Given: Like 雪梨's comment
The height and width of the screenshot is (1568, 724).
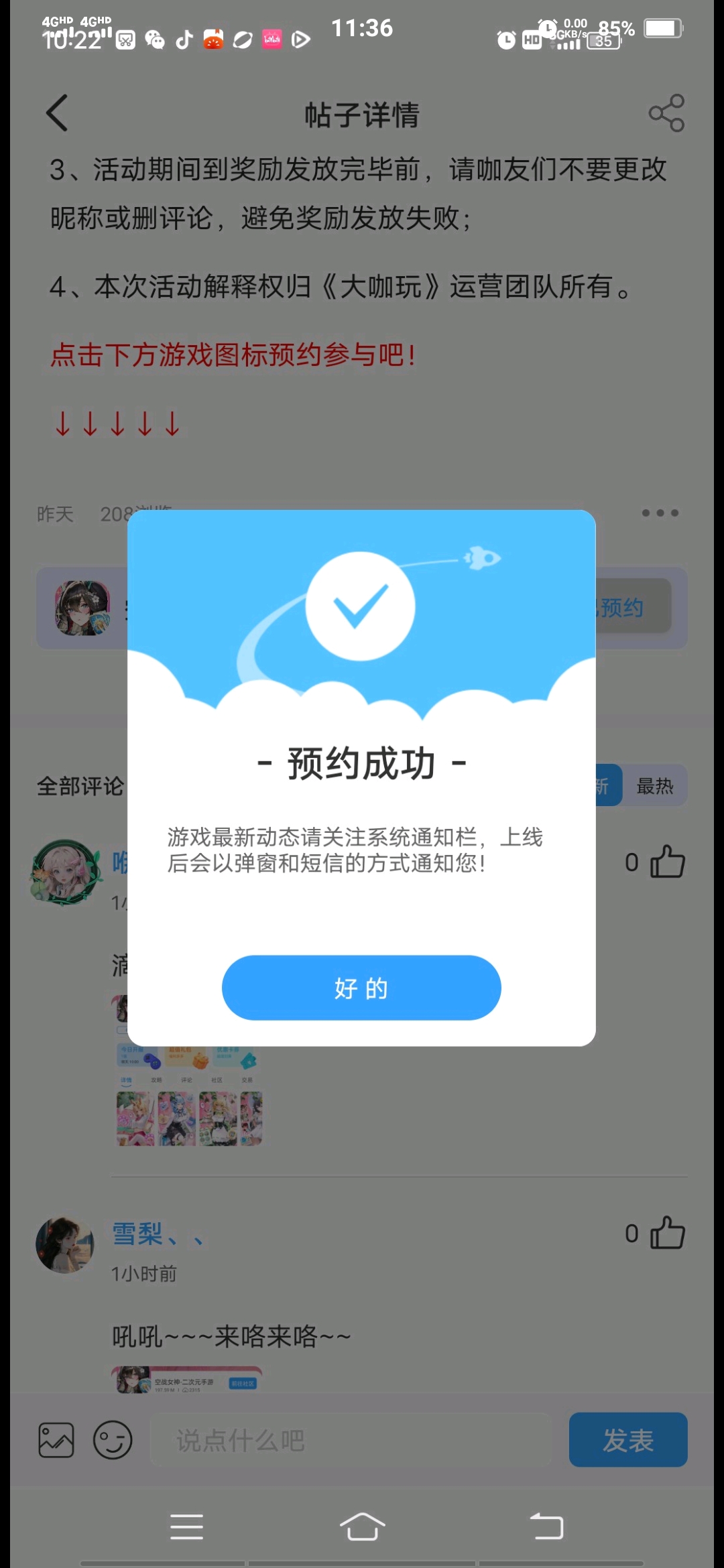Looking at the screenshot, I should [667, 1233].
